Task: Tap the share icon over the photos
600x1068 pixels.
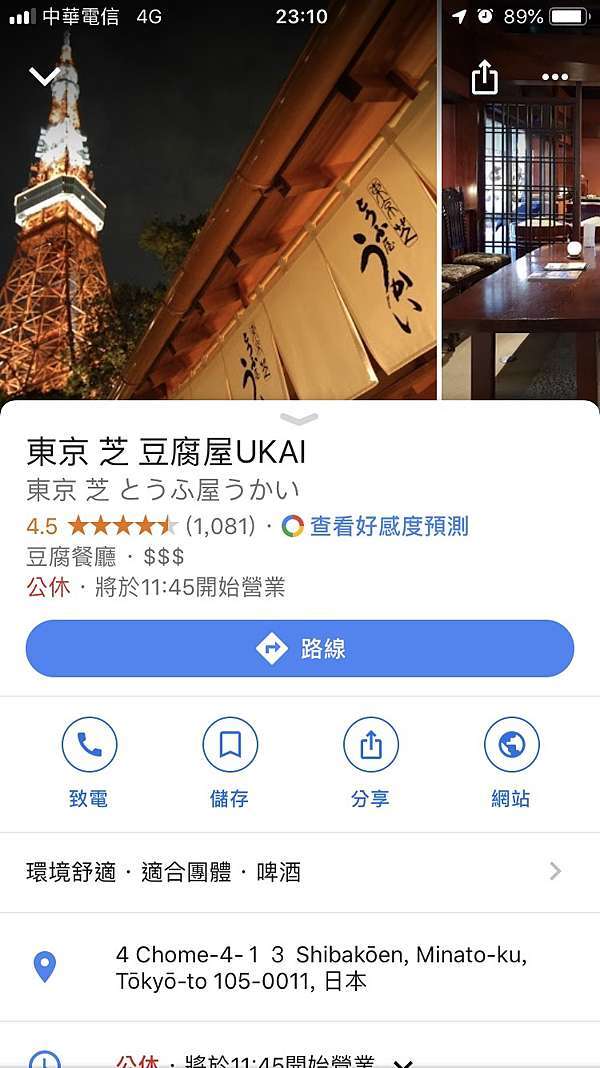Action: coord(485,77)
